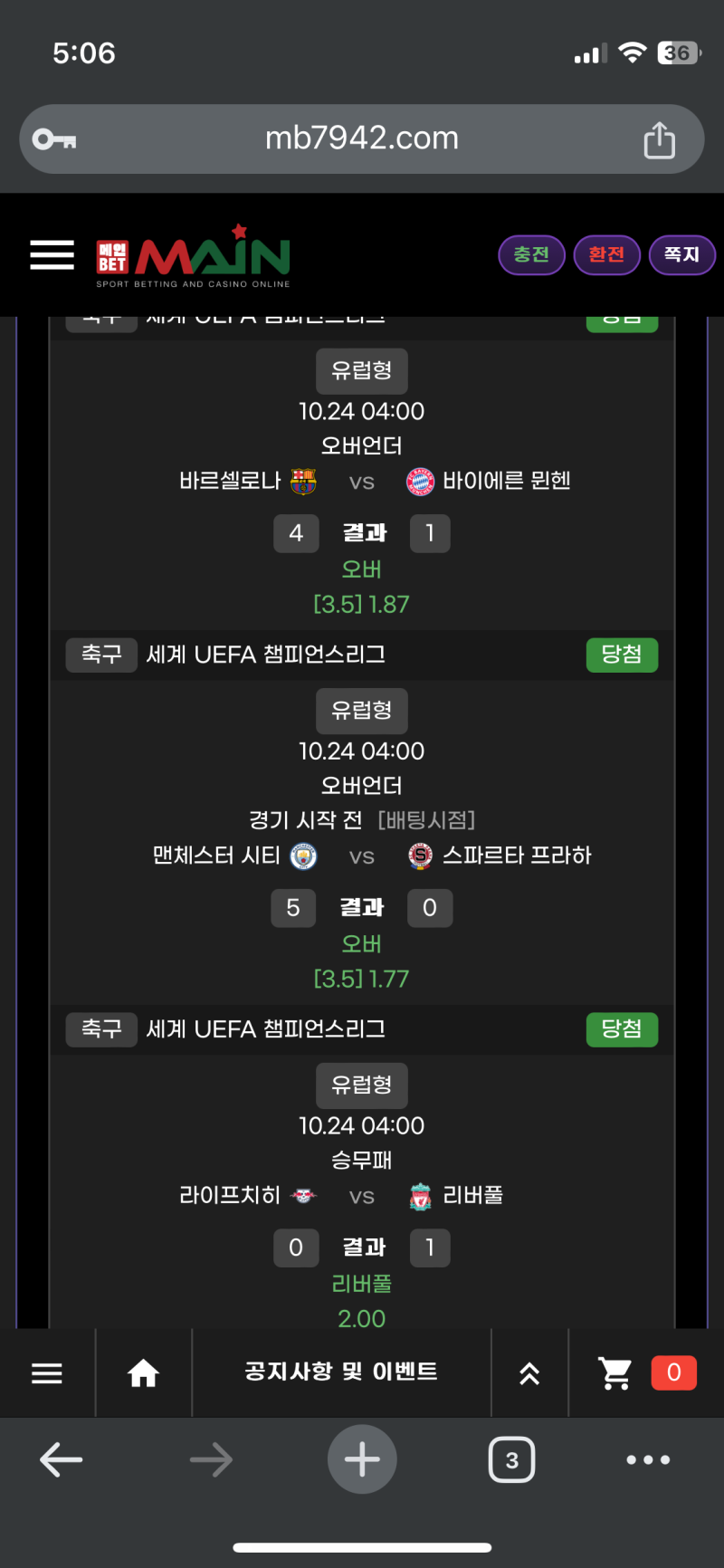The width and height of the screenshot is (724, 1568).
Task: Open the betting cart
Action: click(x=616, y=1373)
